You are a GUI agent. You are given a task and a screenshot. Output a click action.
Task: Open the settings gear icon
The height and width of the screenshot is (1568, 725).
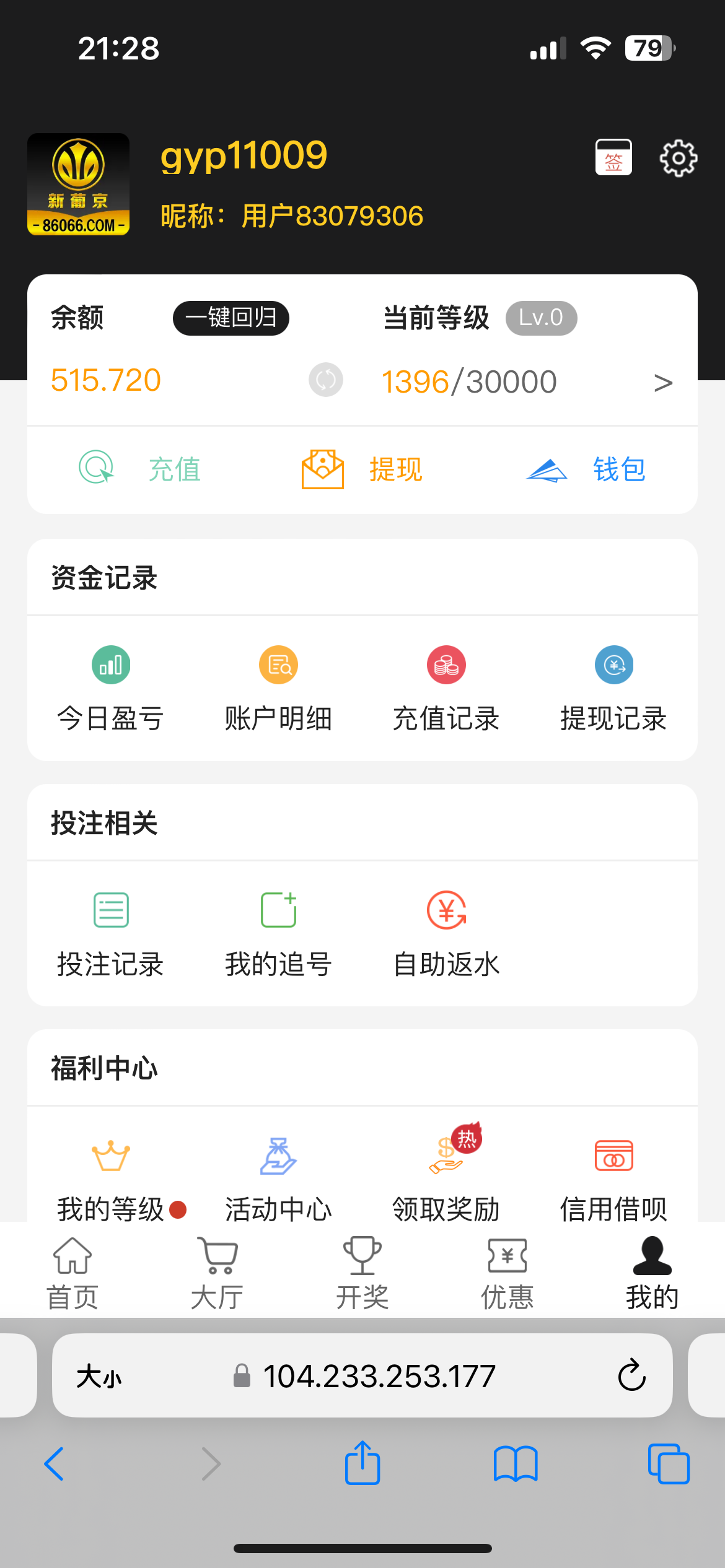(678, 158)
